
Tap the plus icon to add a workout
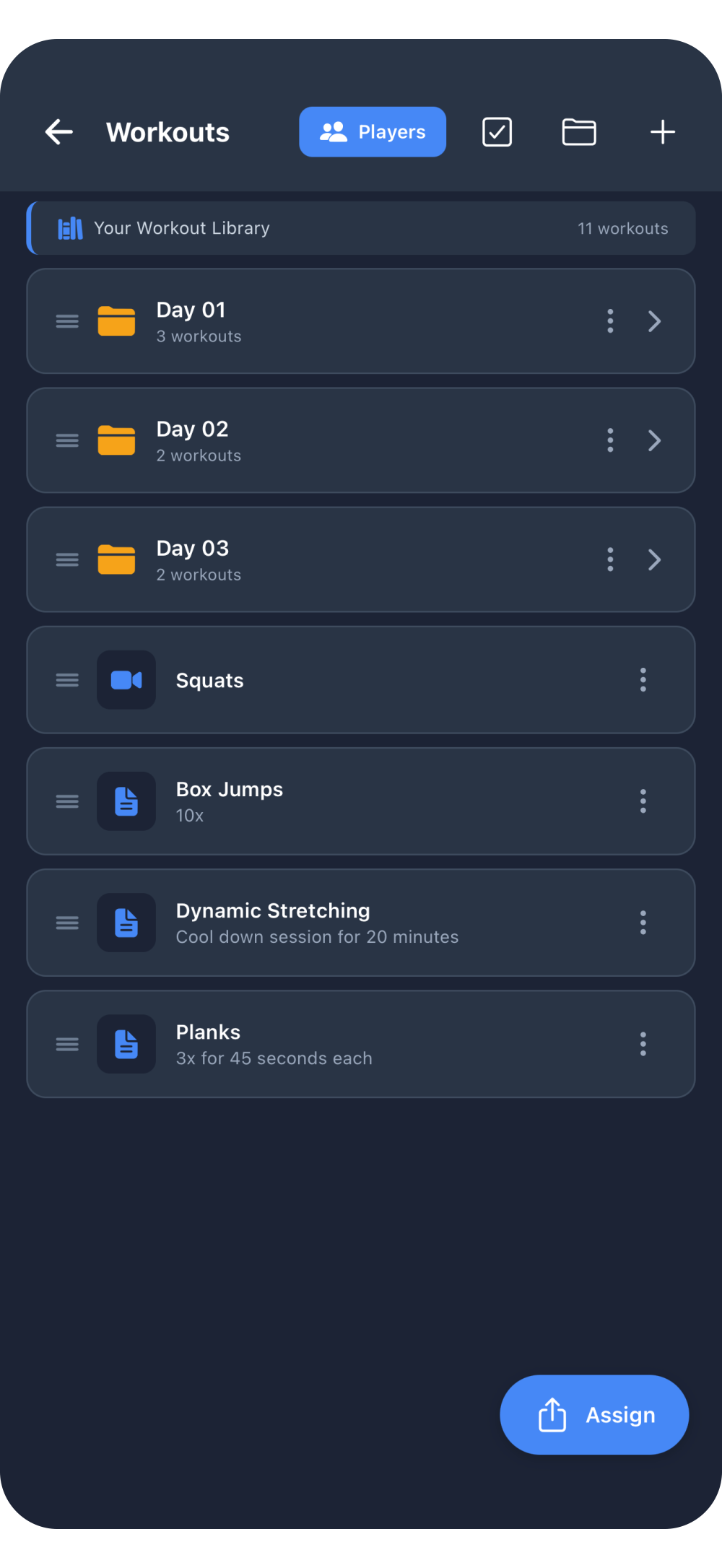point(662,131)
